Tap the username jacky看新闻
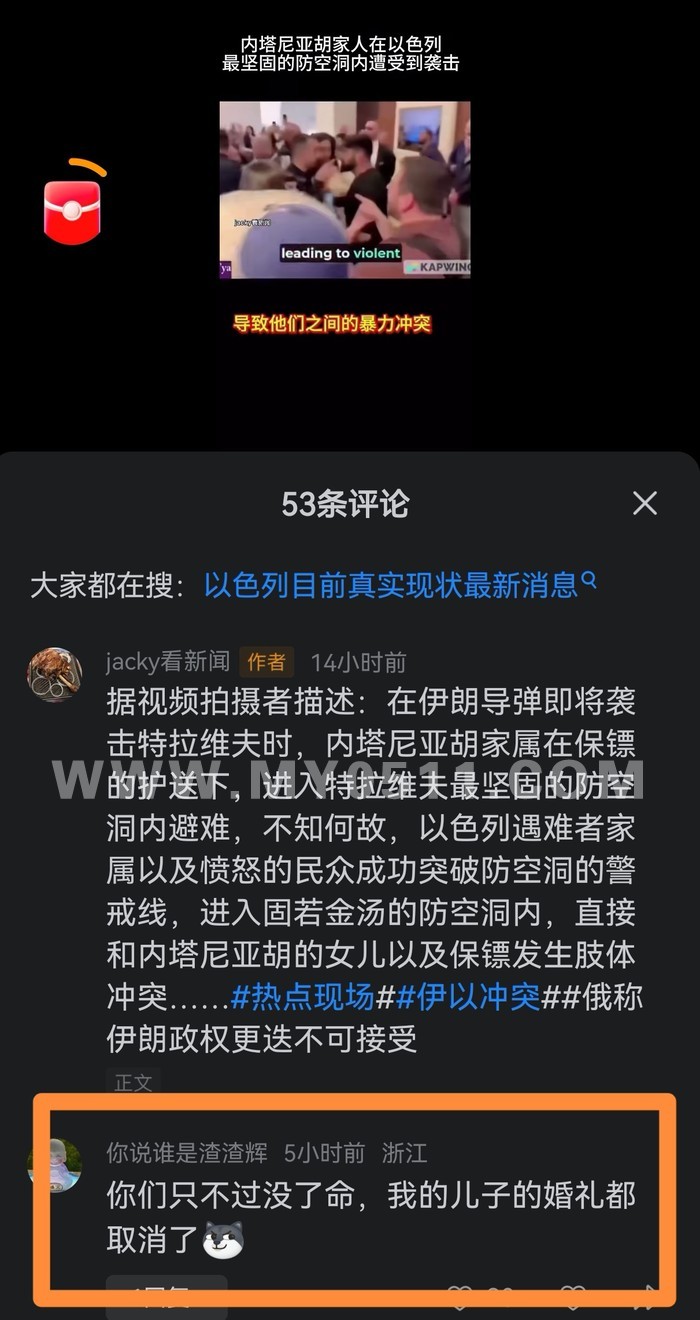This screenshot has height=1320, width=700. 168,661
